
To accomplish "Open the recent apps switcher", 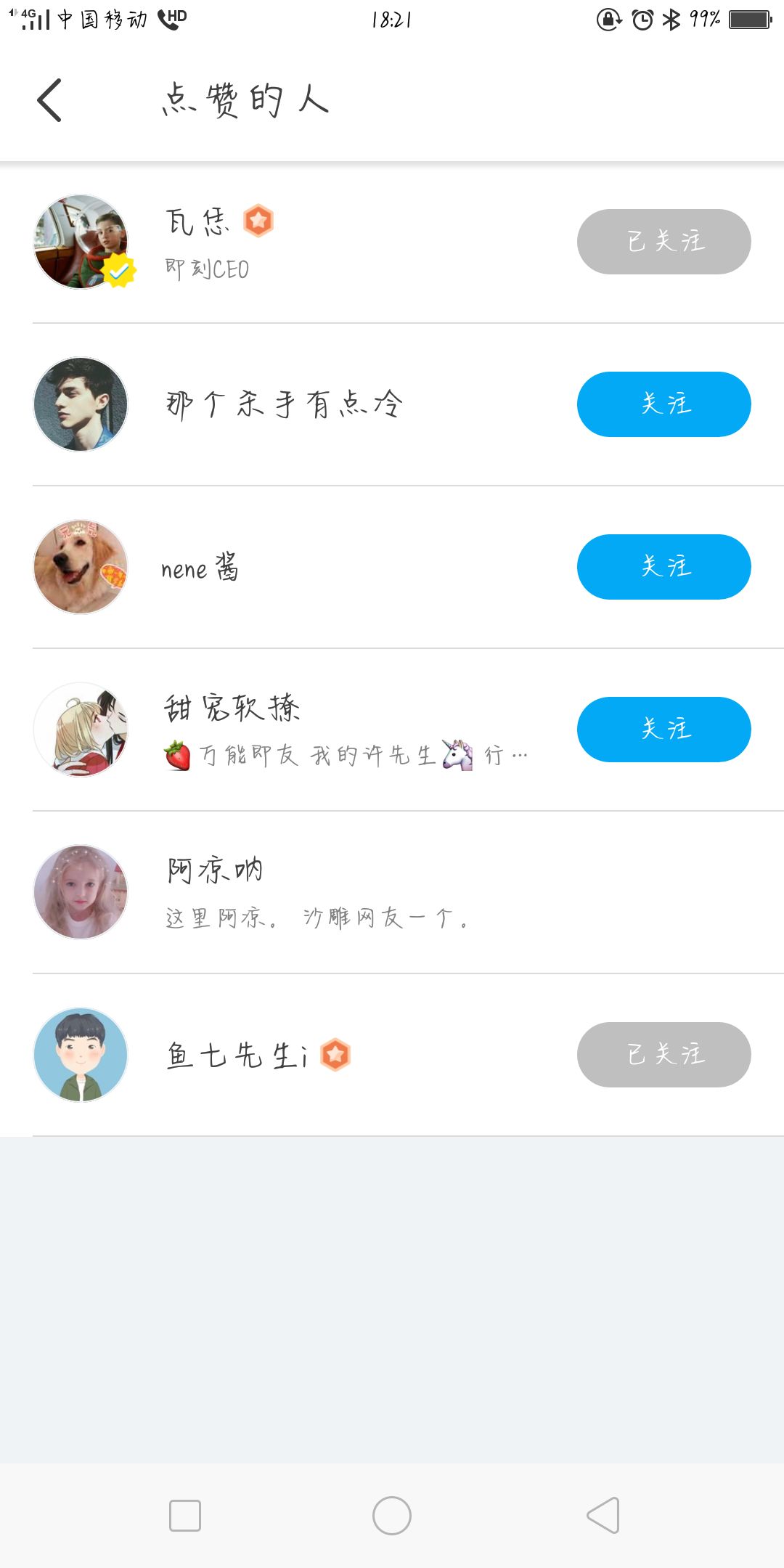I will coord(185,1516).
